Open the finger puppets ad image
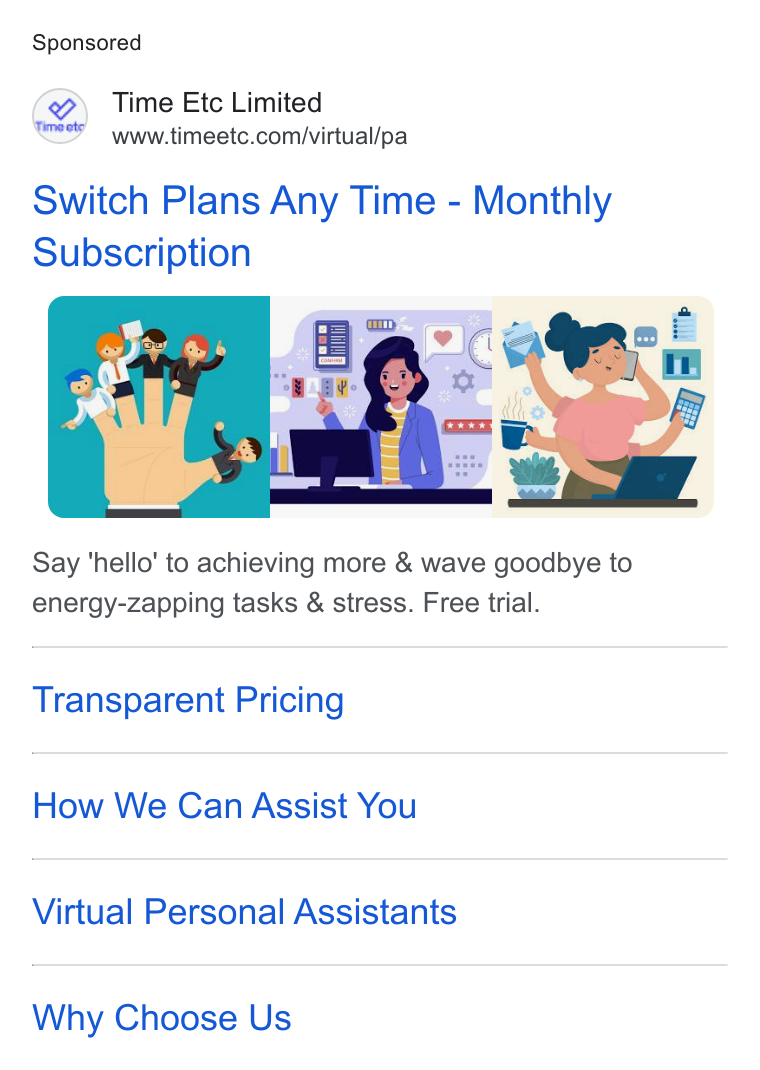Image resolution: width=760 pixels, height=1070 pixels. pos(159,407)
